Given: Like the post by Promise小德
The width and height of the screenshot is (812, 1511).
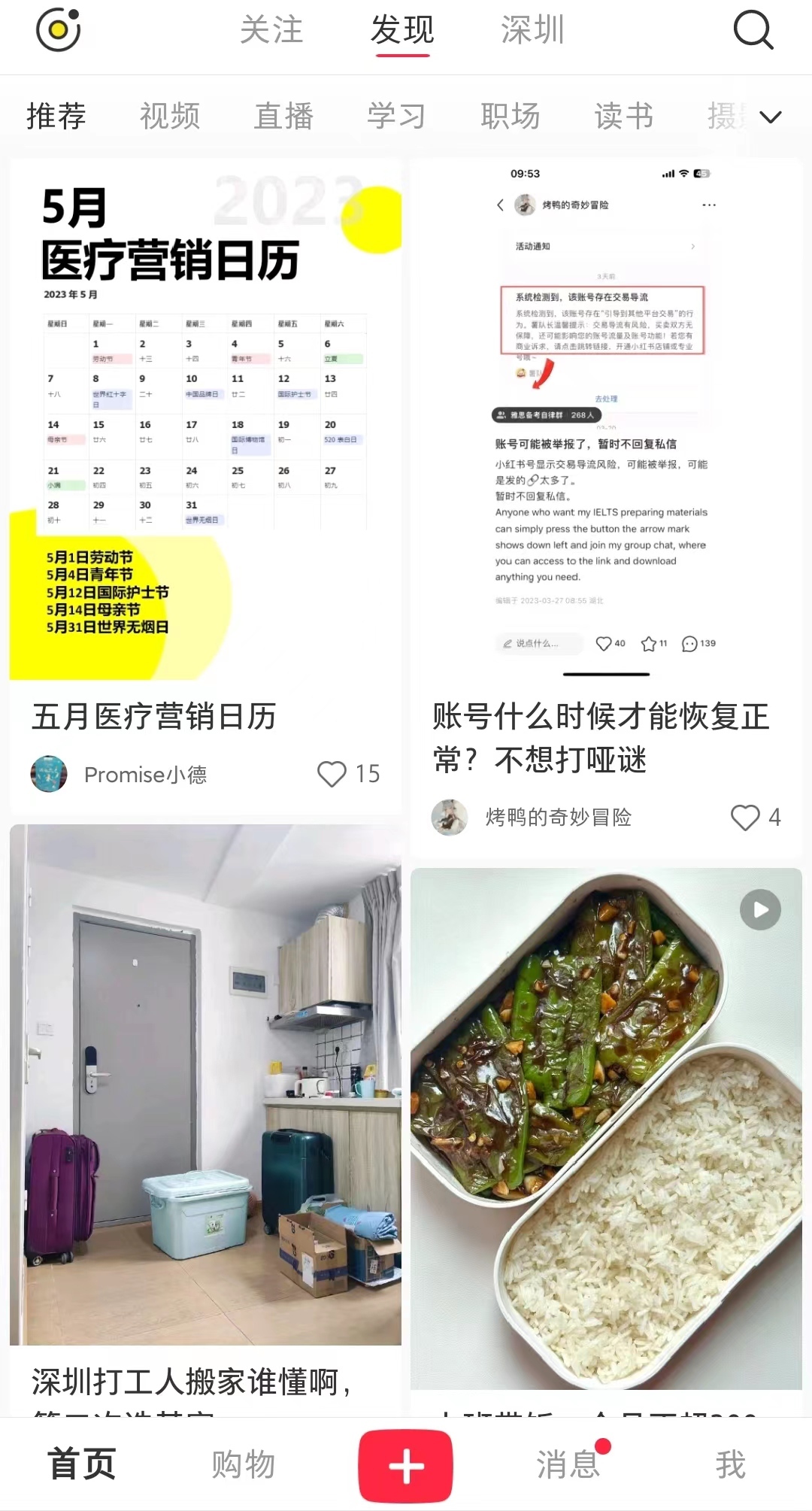Looking at the screenshot, I should pyautogui.click(x=332, y=774).
